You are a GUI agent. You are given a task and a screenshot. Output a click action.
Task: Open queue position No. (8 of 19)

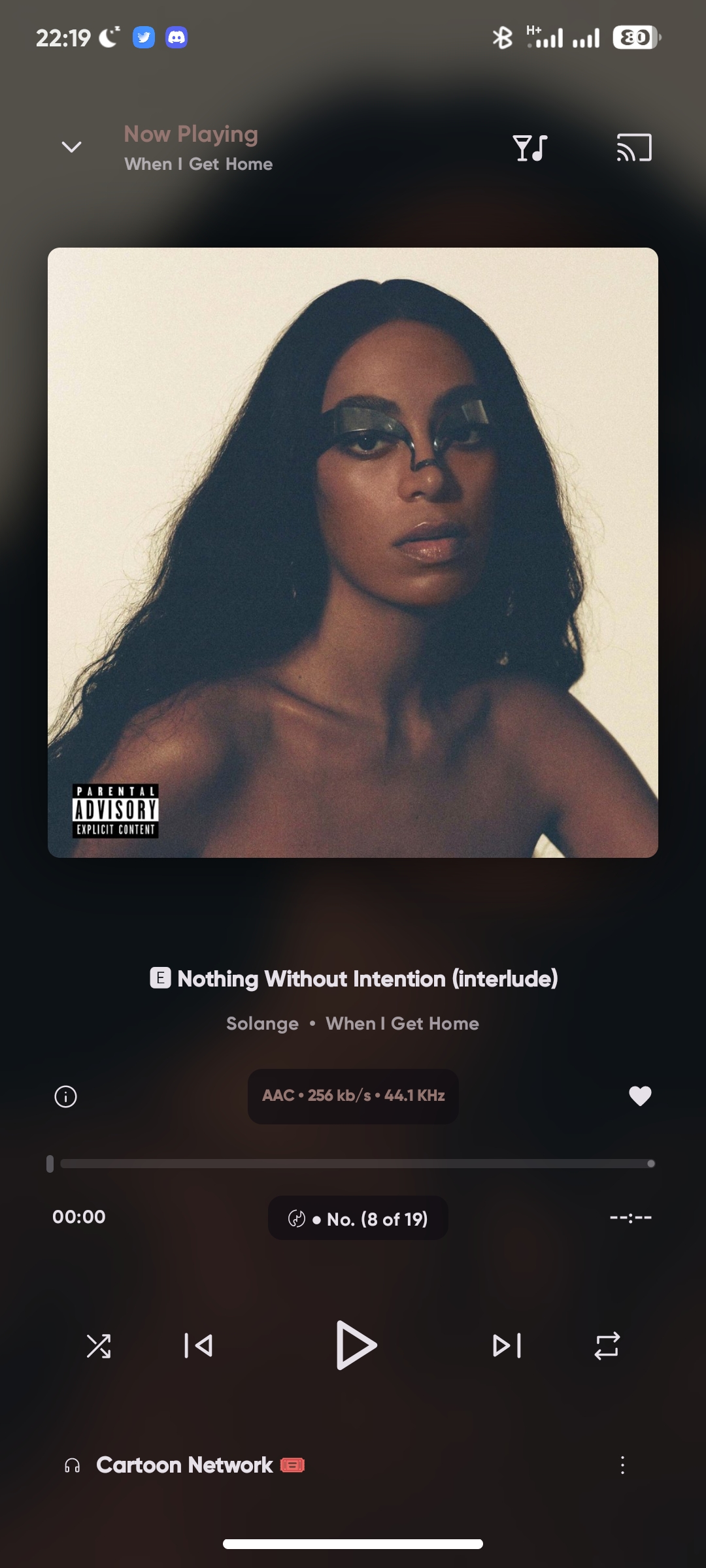pos(358,1219)
